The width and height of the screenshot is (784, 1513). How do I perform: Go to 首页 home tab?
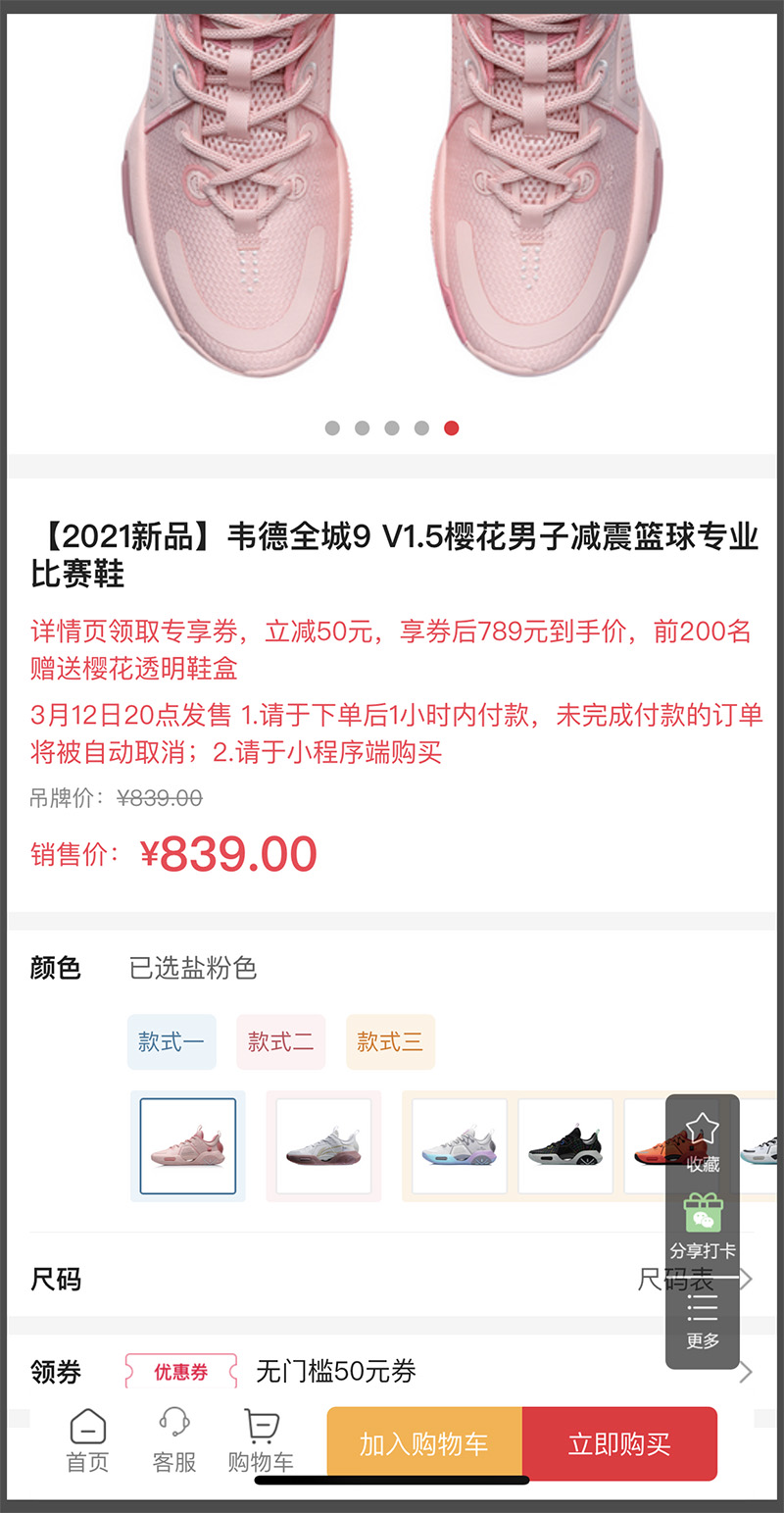pos(87,1441)
